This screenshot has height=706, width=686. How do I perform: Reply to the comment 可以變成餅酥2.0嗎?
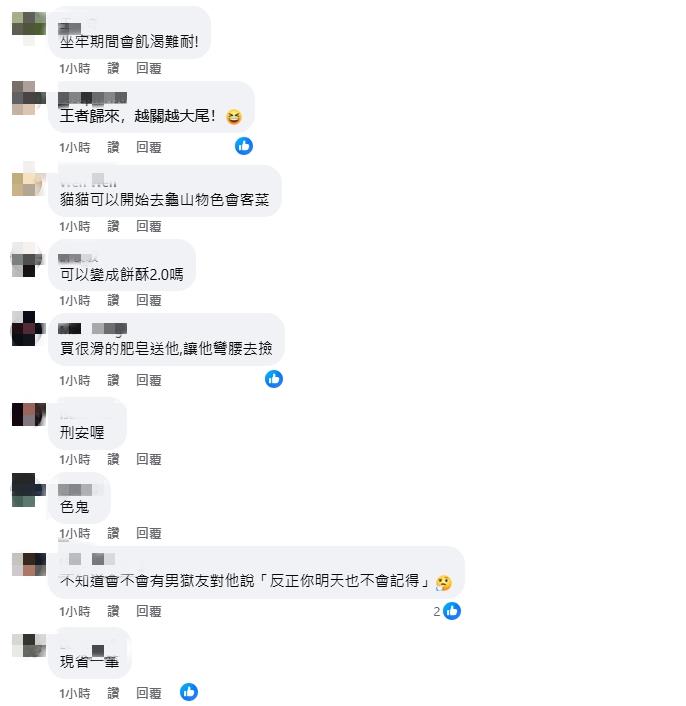149,300
